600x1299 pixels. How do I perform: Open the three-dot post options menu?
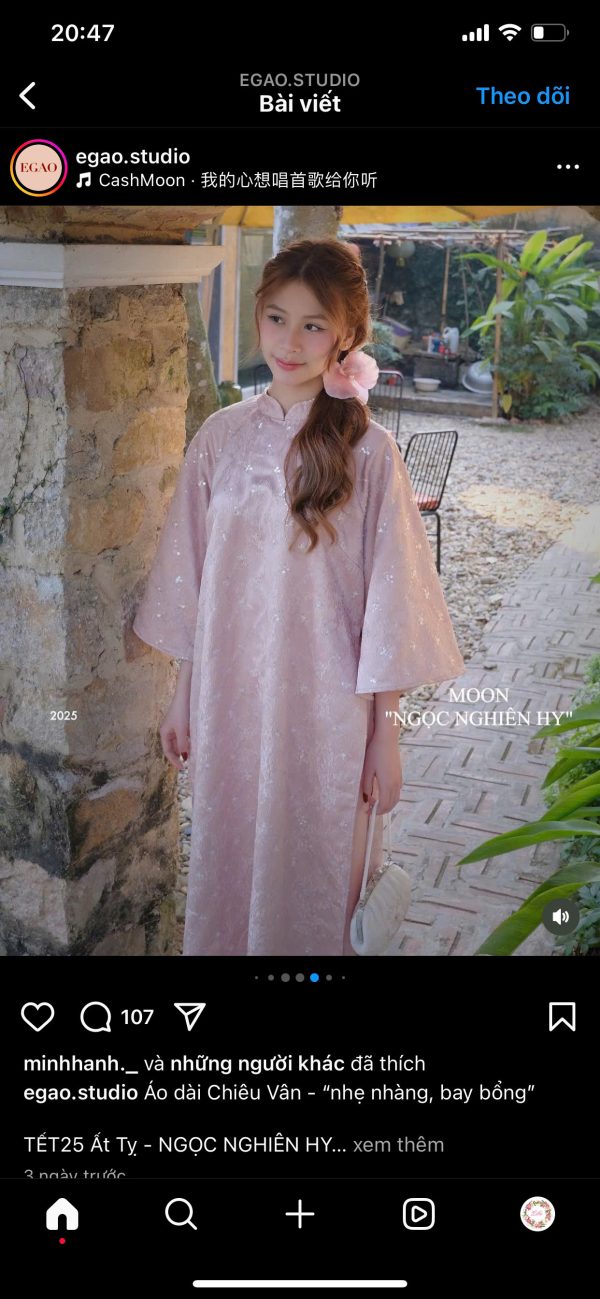(x=568, y=167)
